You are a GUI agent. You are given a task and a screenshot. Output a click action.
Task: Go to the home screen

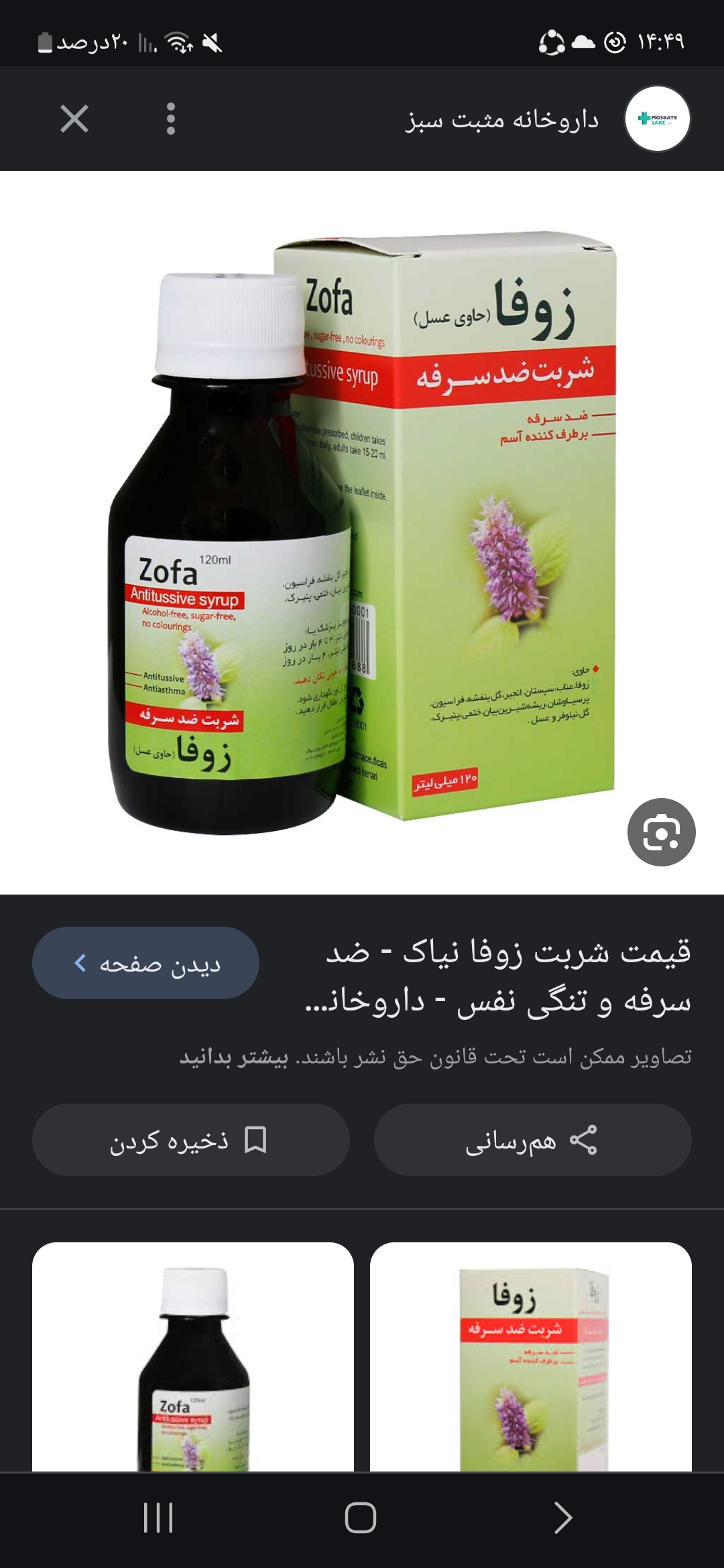pos(361,1518)
